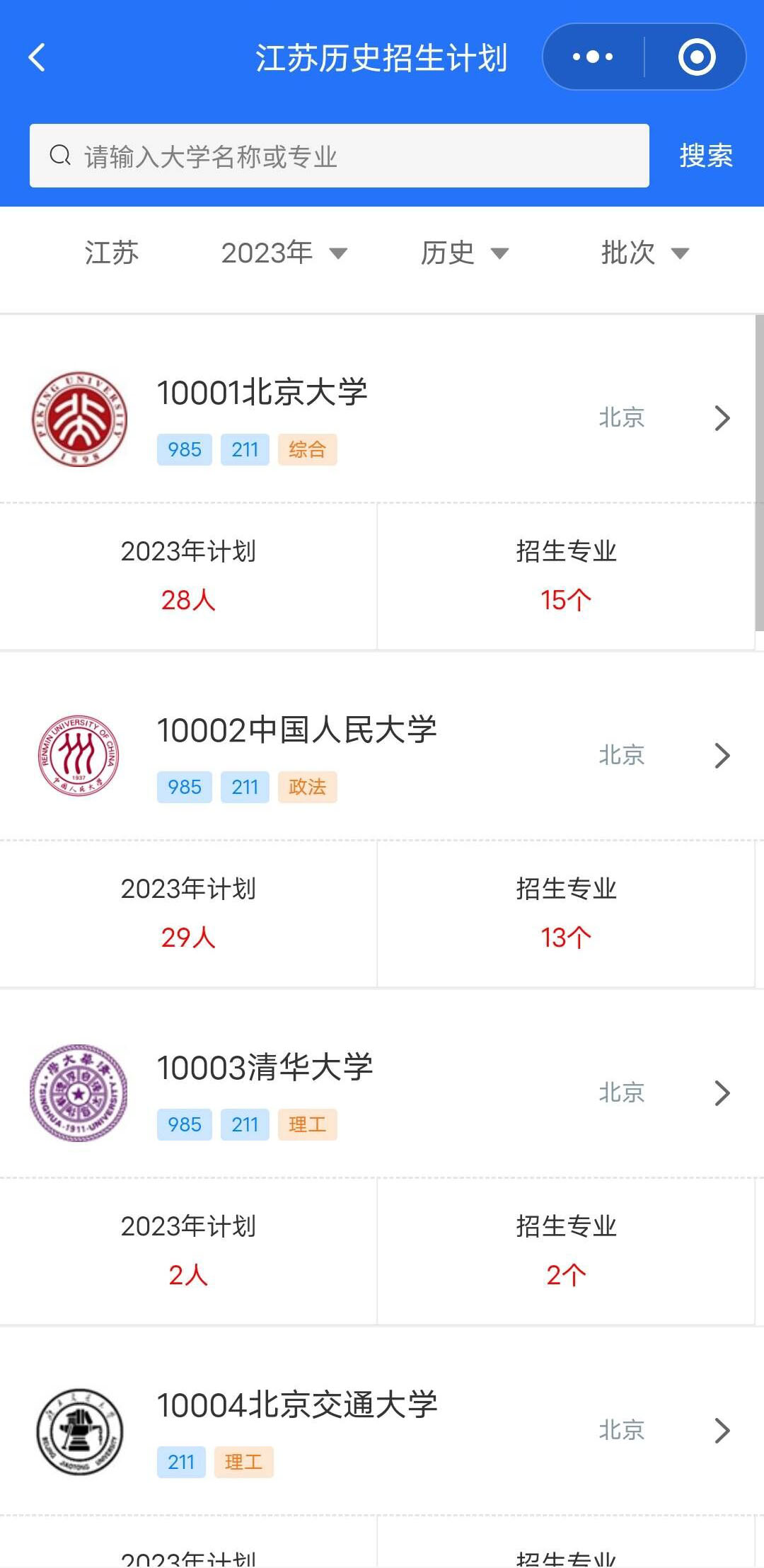
Task: Open 10001北京大学 details
Action: pos(382,417)
